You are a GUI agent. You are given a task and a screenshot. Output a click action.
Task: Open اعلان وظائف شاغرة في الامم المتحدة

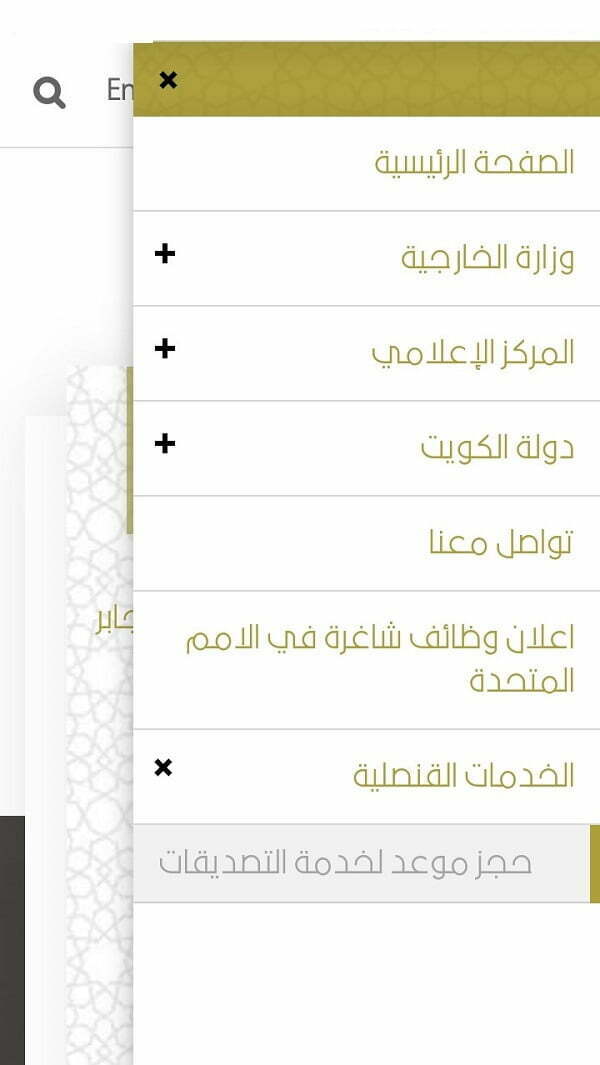click(380, 660)
